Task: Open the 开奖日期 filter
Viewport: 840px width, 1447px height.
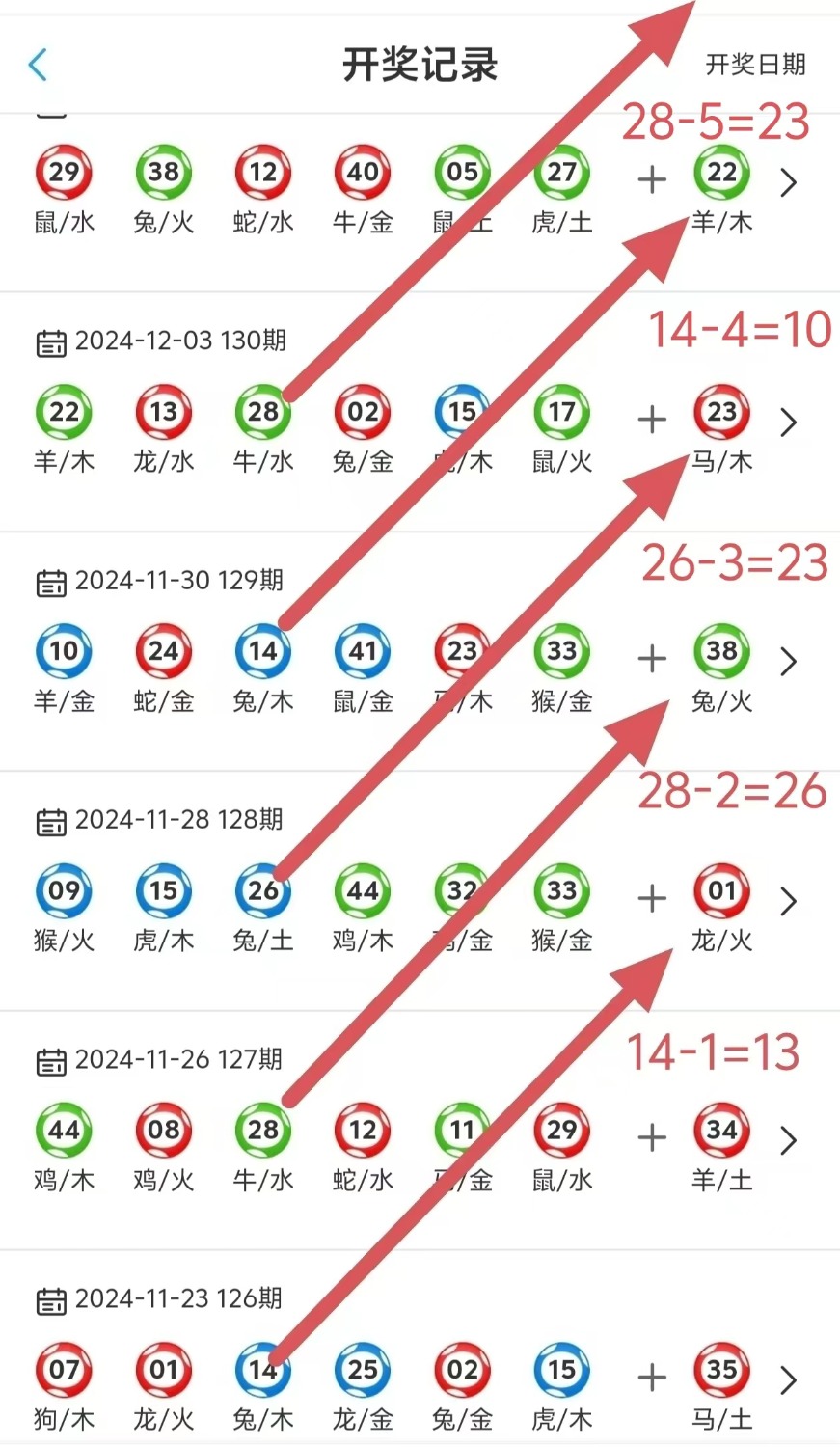Action: tap(755, 65)
